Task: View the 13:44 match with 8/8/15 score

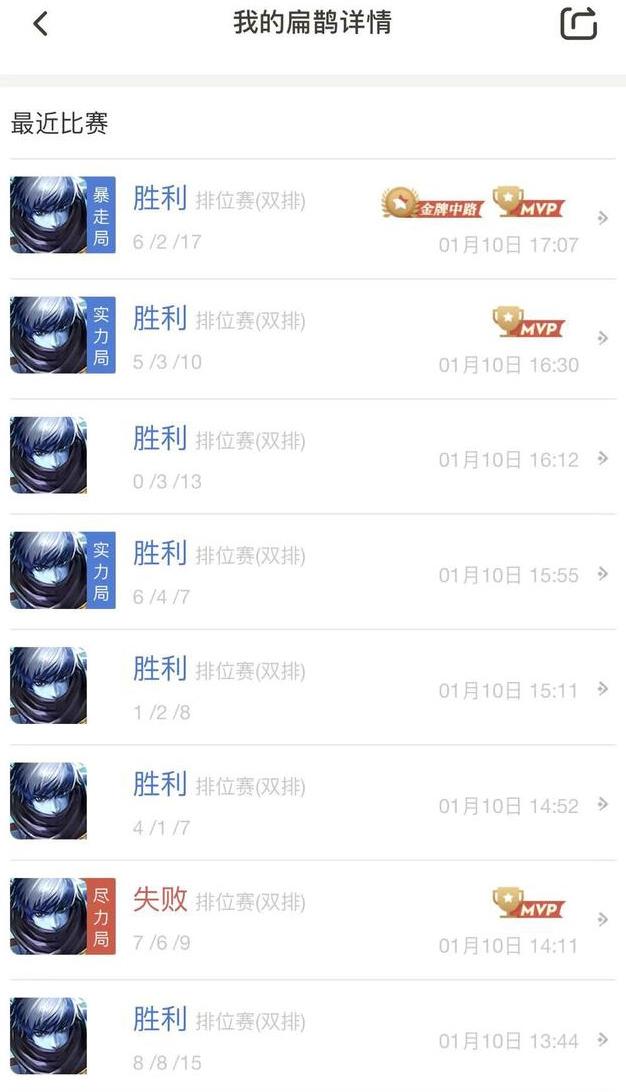Action: pos(313,1037)
